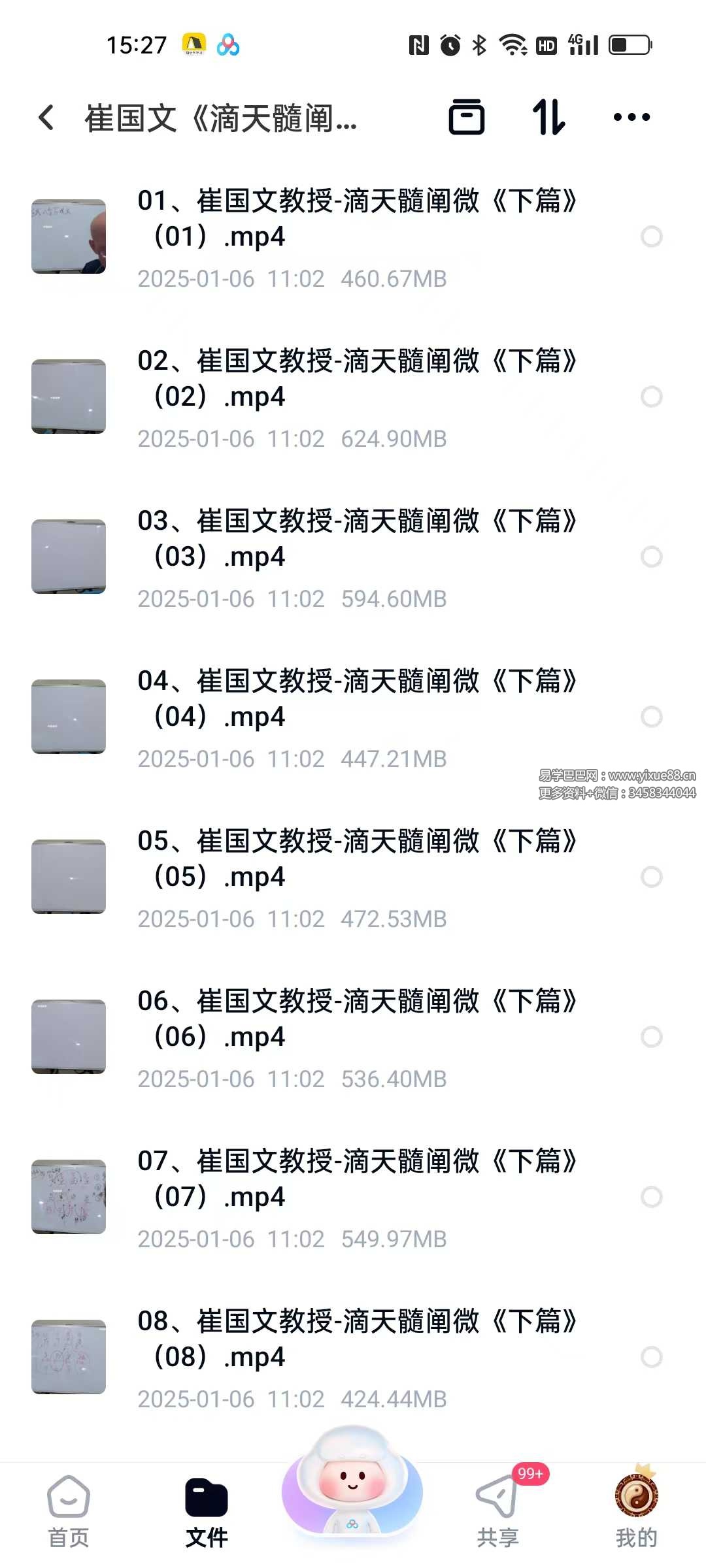706x1568 pixels.
Task: Open video 06 滴天髓阐微下篇 (06).mp4
Action: [x=356, y=1019]
